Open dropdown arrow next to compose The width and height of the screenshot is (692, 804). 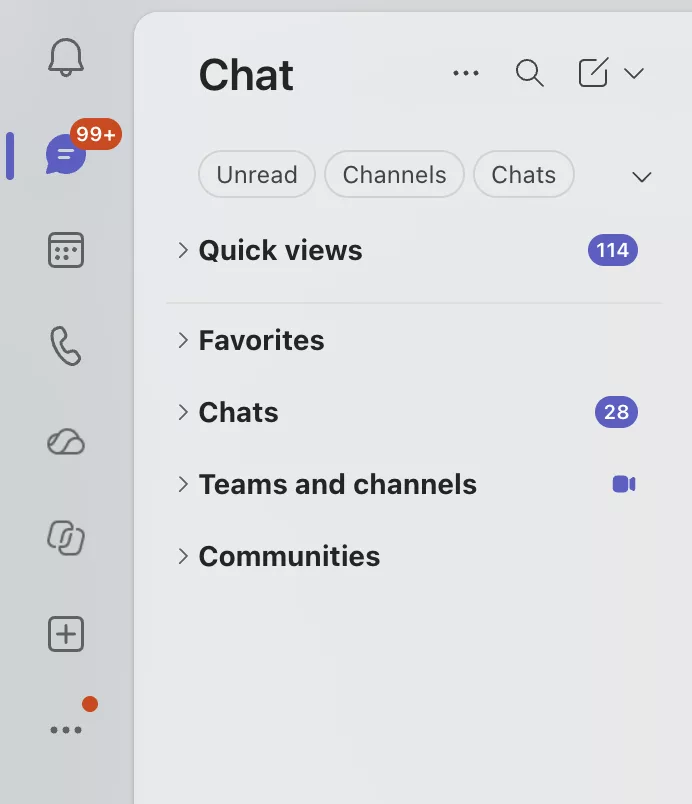pyautogui.click(x=634, y=73)
